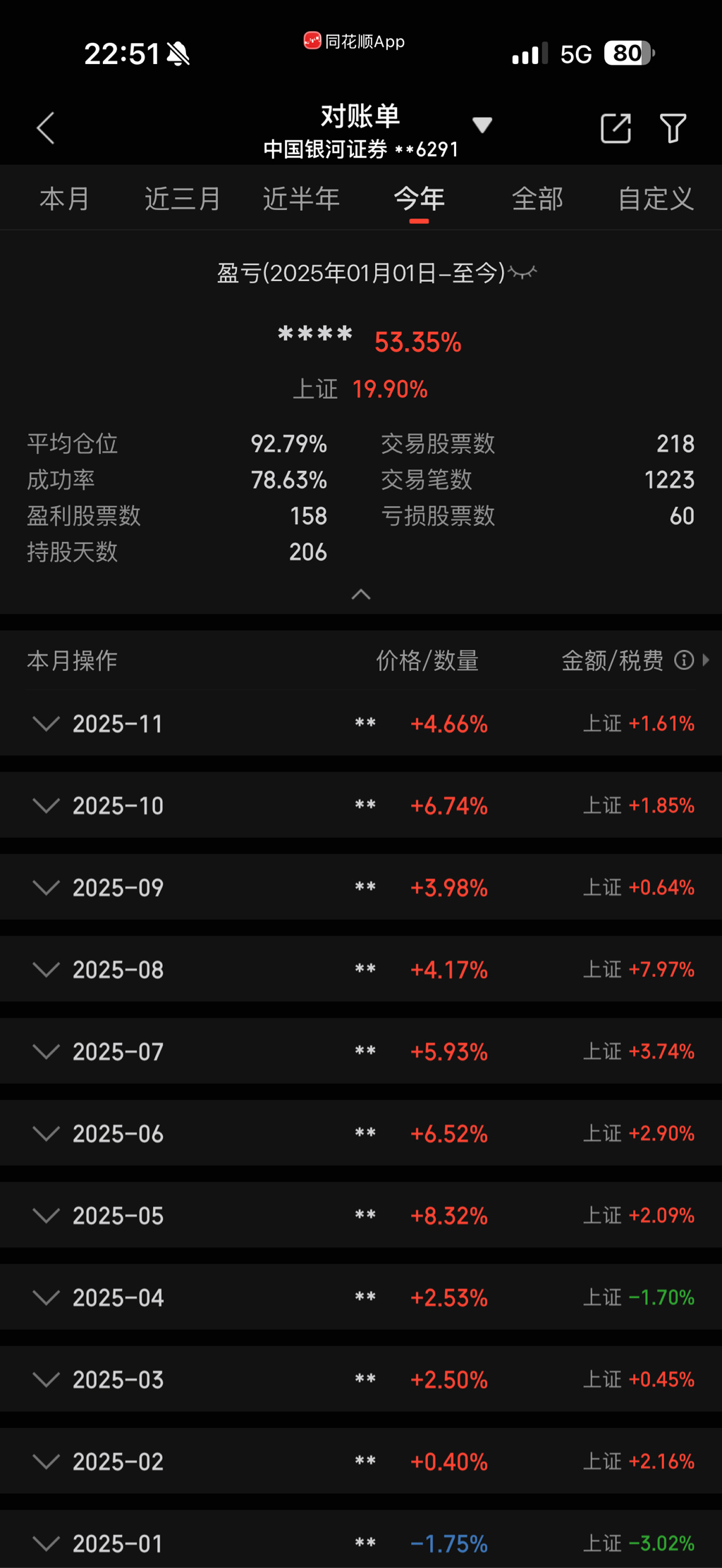Open the account switcher dropdown arrow
Image resolution: width=722 pixels, height=1568 pixels.
point(482,125)
